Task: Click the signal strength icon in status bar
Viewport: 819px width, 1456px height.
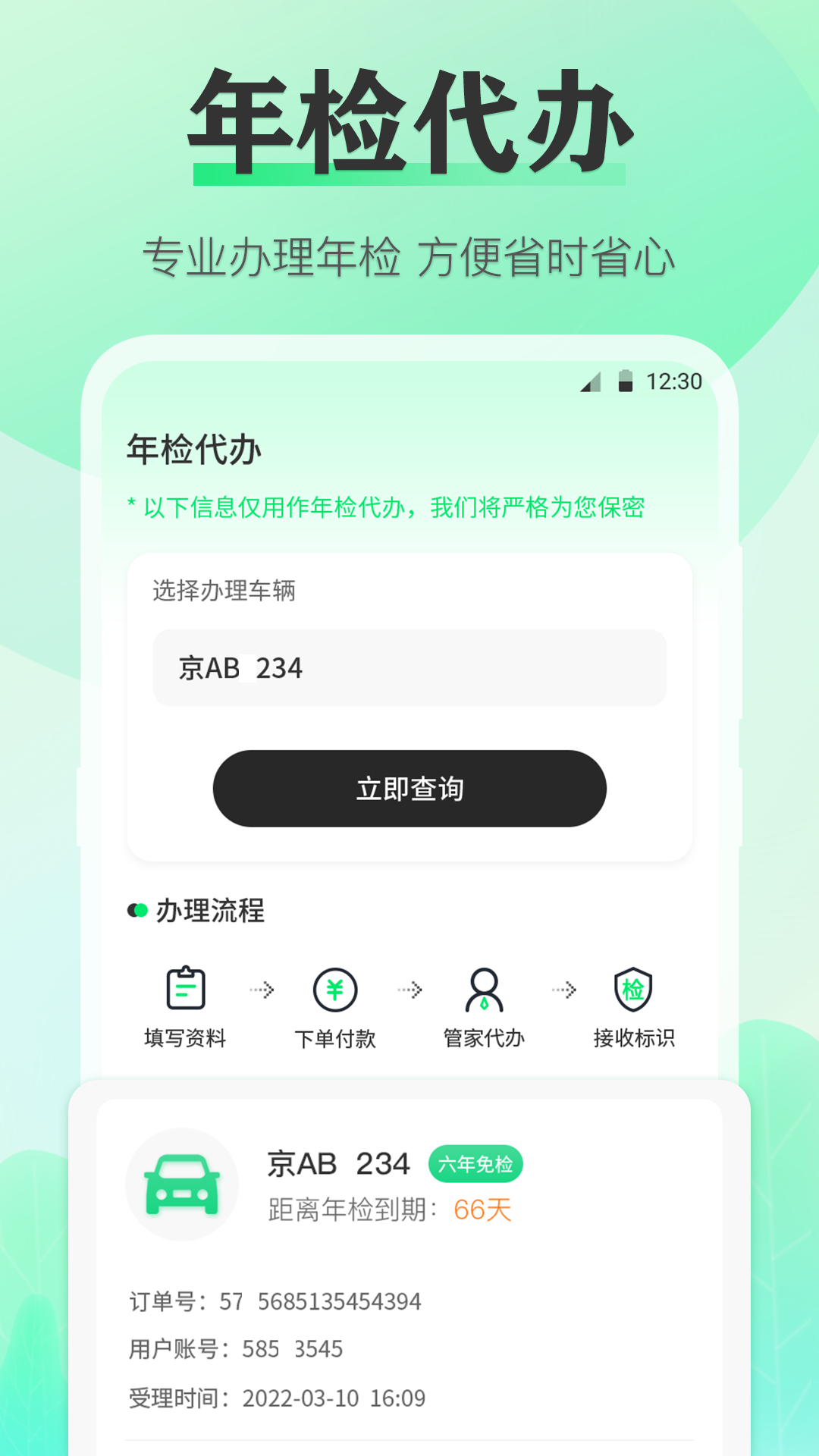Action: coord(591,383)
